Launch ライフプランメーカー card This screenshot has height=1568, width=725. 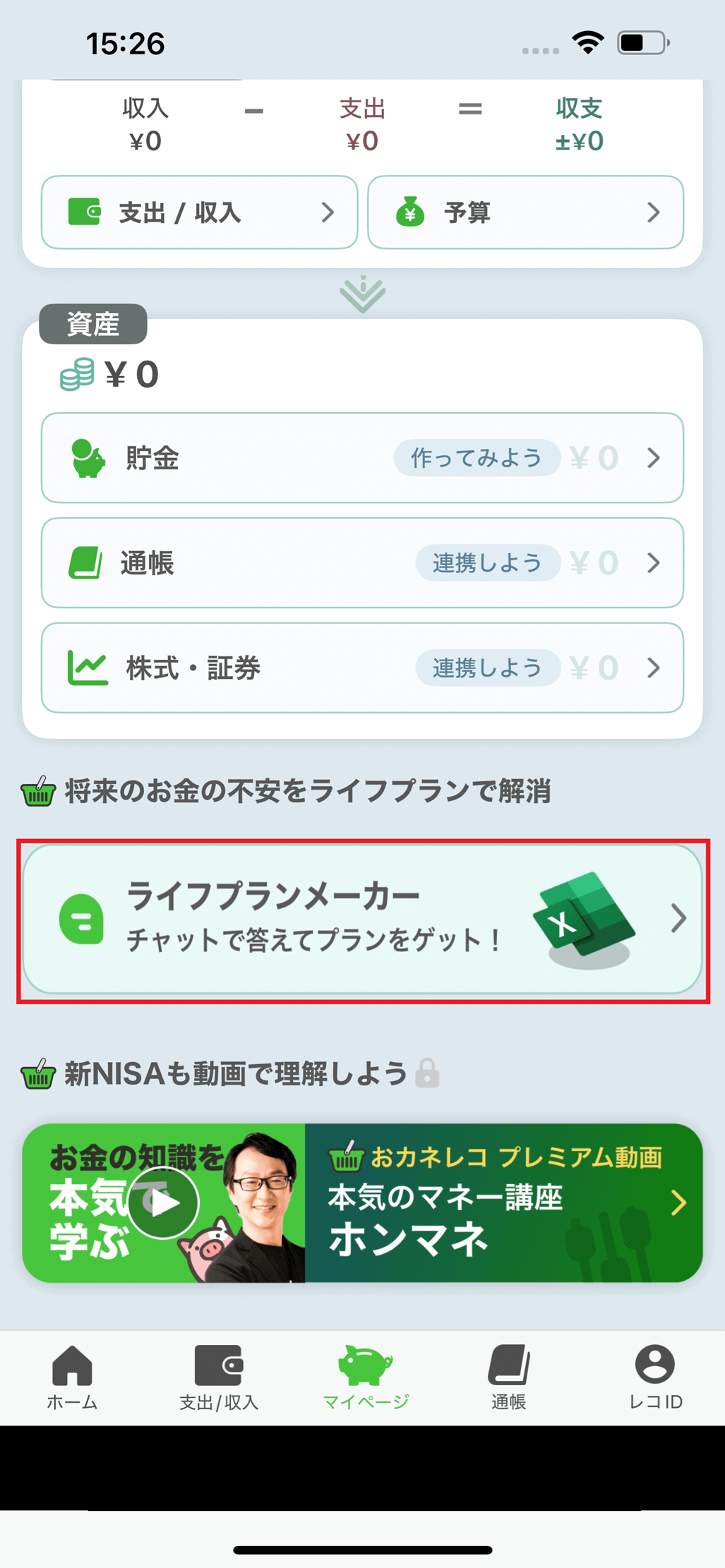pyautogui.click(x=362, y=919)
